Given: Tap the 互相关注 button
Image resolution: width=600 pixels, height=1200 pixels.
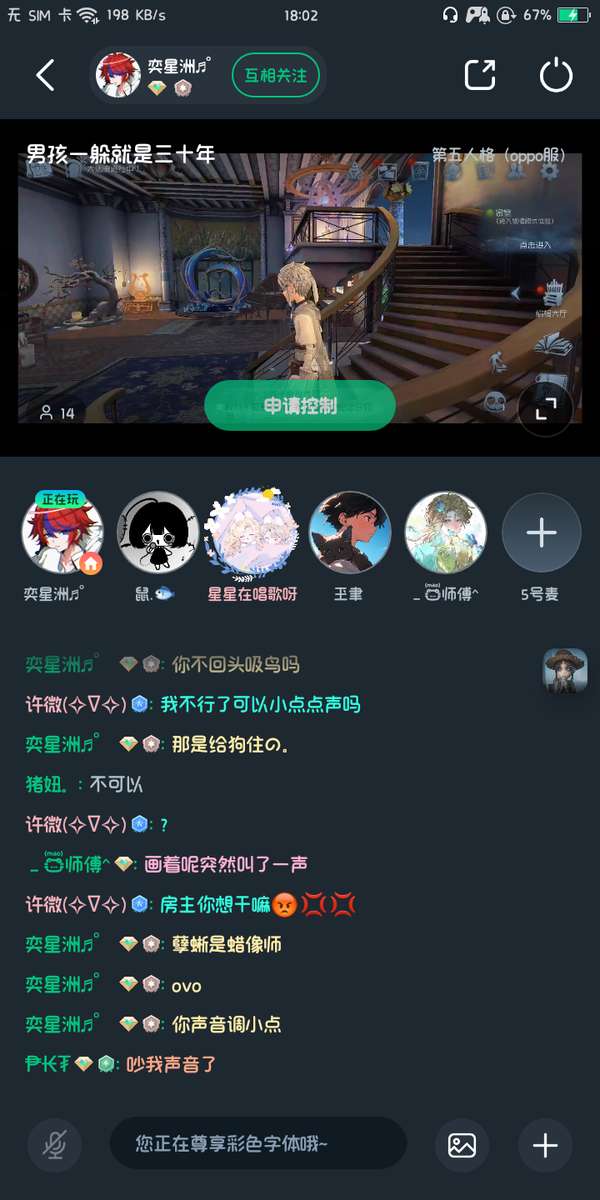Looking at the screenshot, I should click(x=275, y=76).
